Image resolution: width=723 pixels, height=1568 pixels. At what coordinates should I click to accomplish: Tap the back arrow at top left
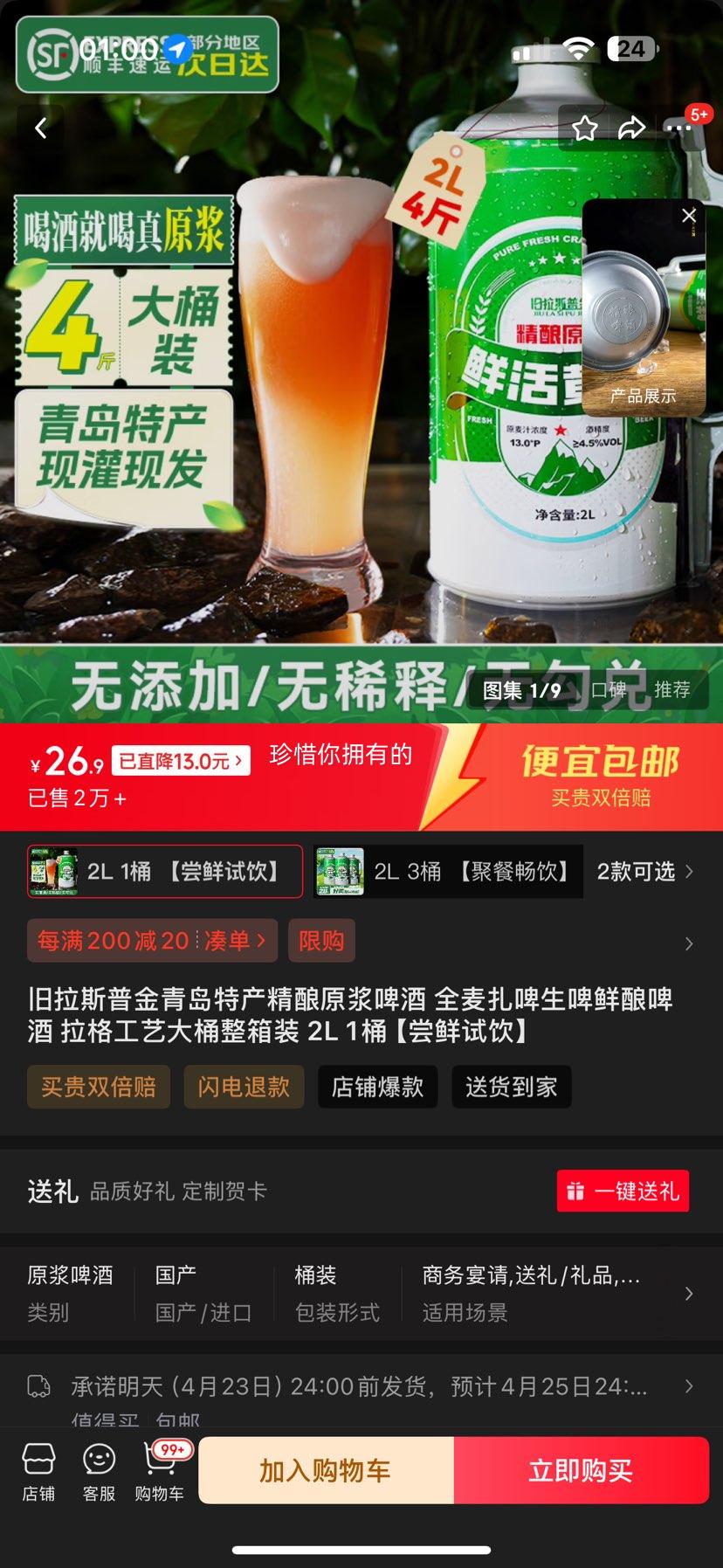pos(41,128)
